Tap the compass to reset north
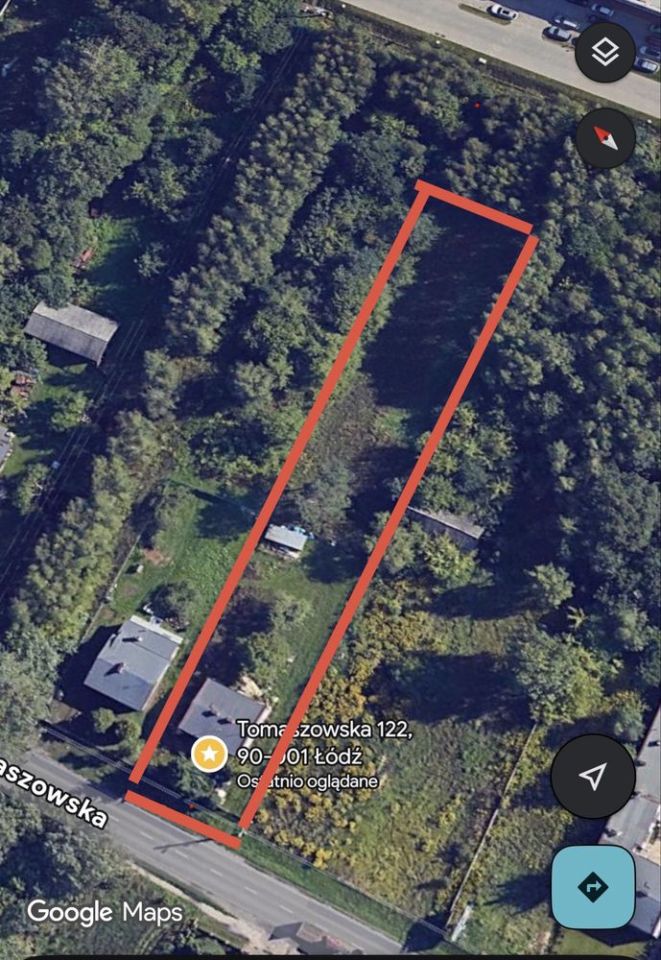The height and width of the screenshot is (960, 661). pos(605,138)
